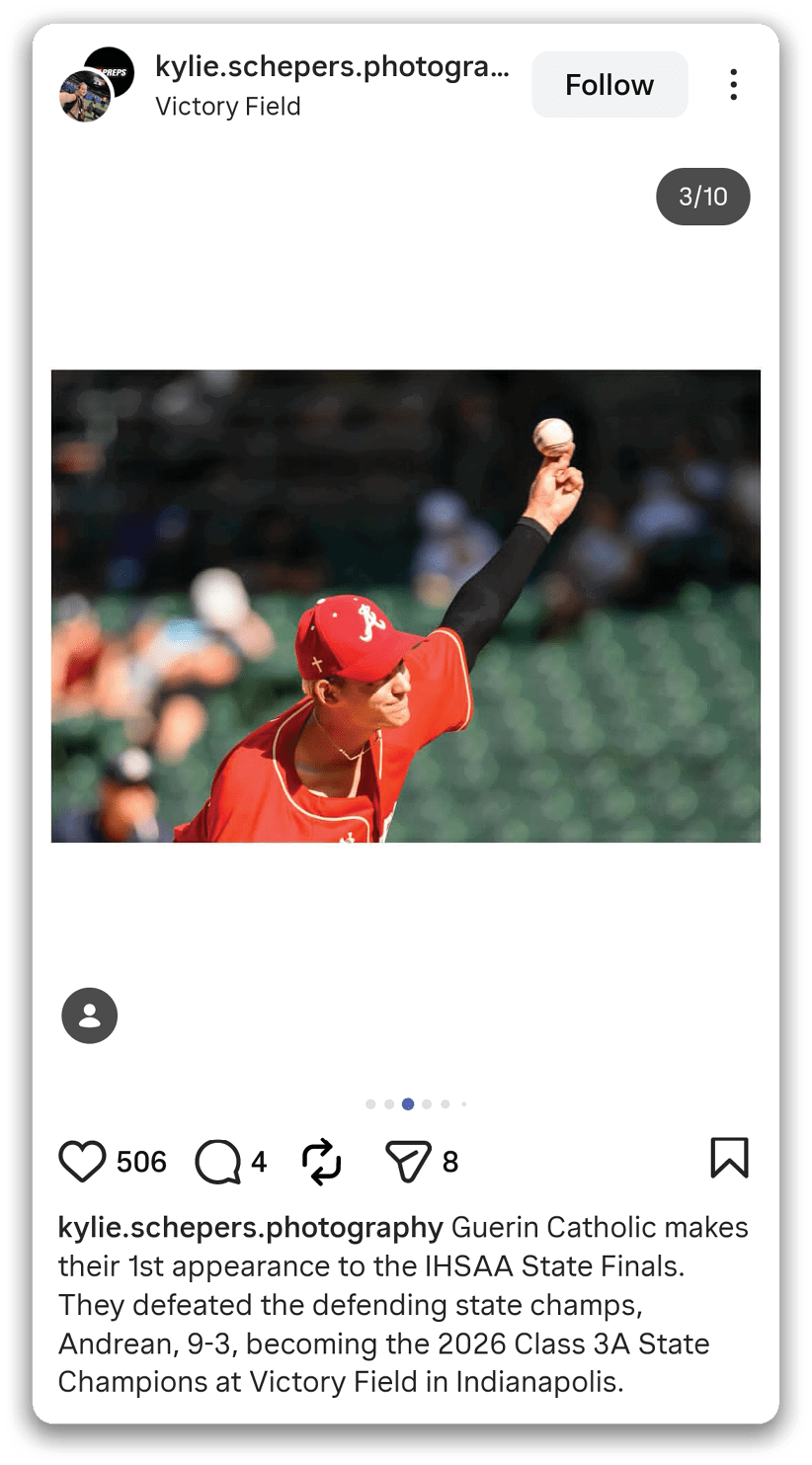
Task: Open the baseball pitcher photo
Action: 406,606
